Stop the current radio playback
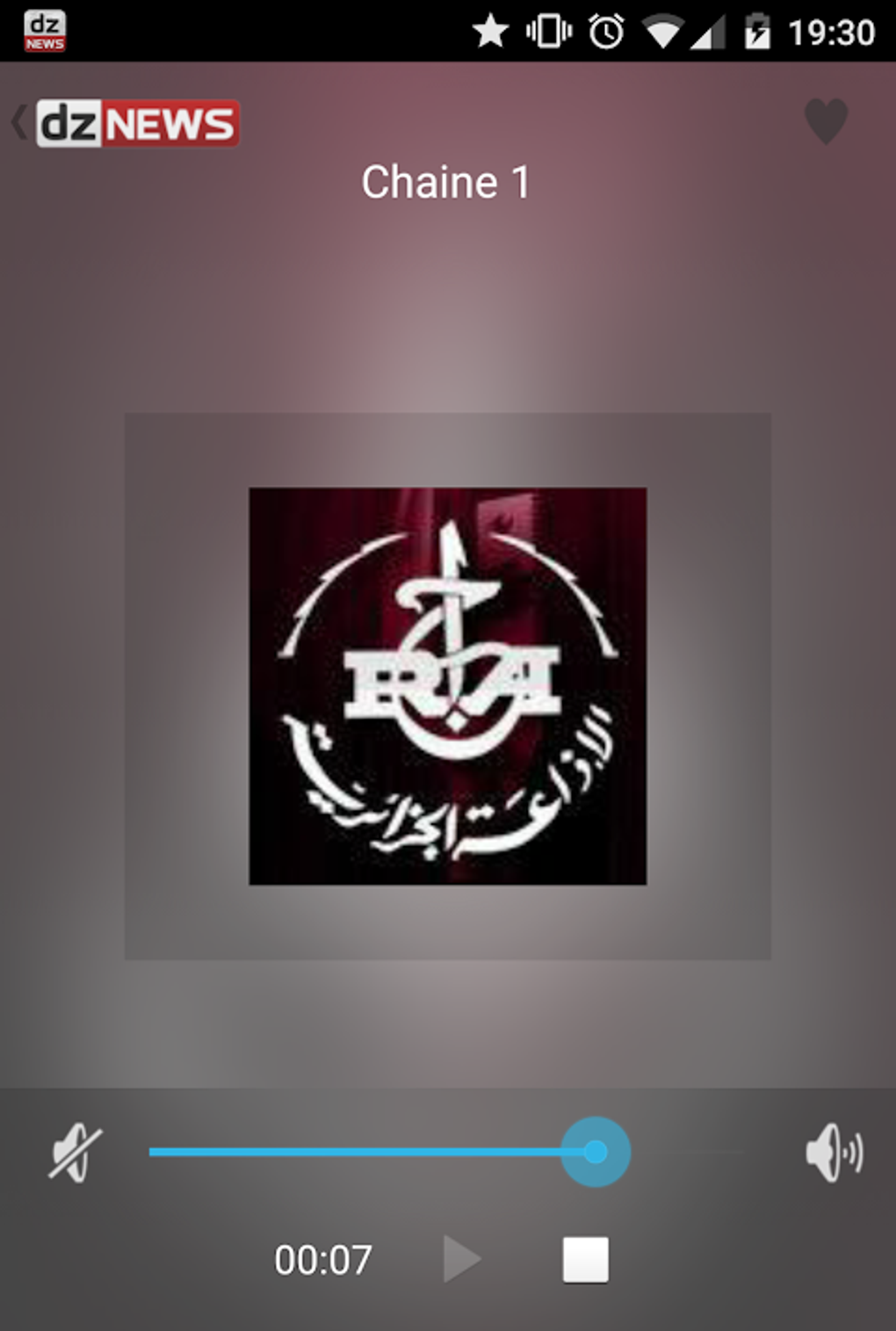 [586, 1258]
